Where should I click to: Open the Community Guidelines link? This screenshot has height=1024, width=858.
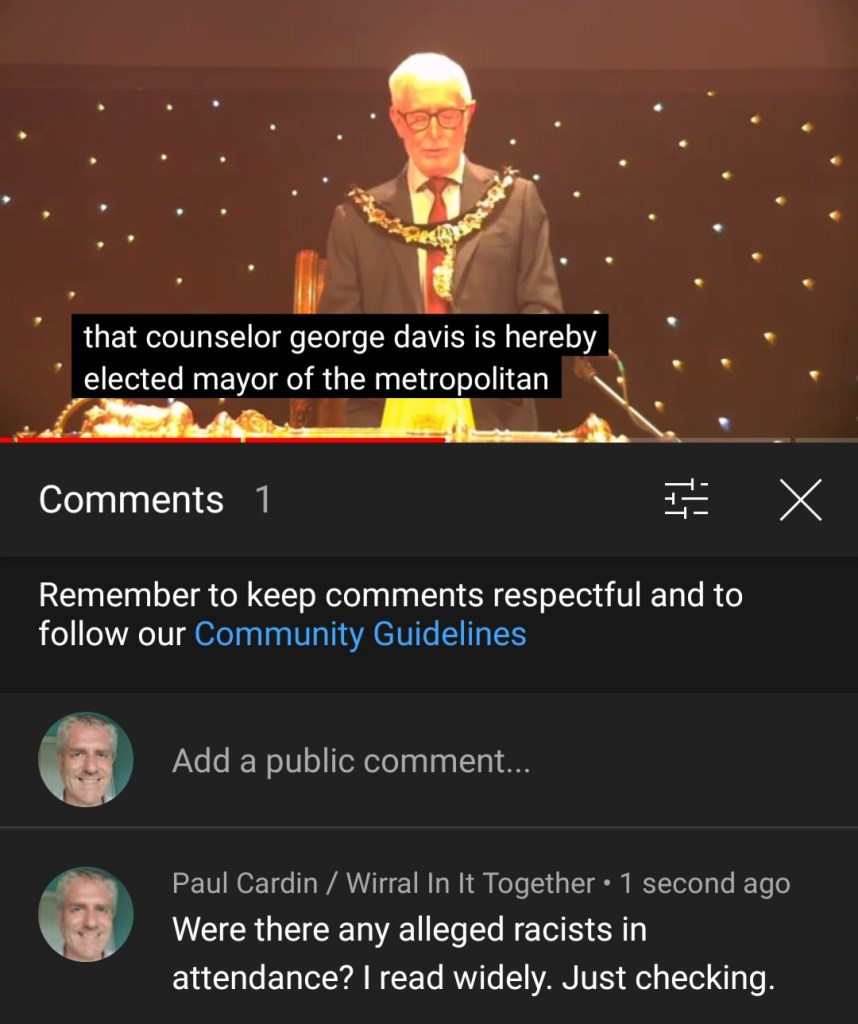point(360,634)
